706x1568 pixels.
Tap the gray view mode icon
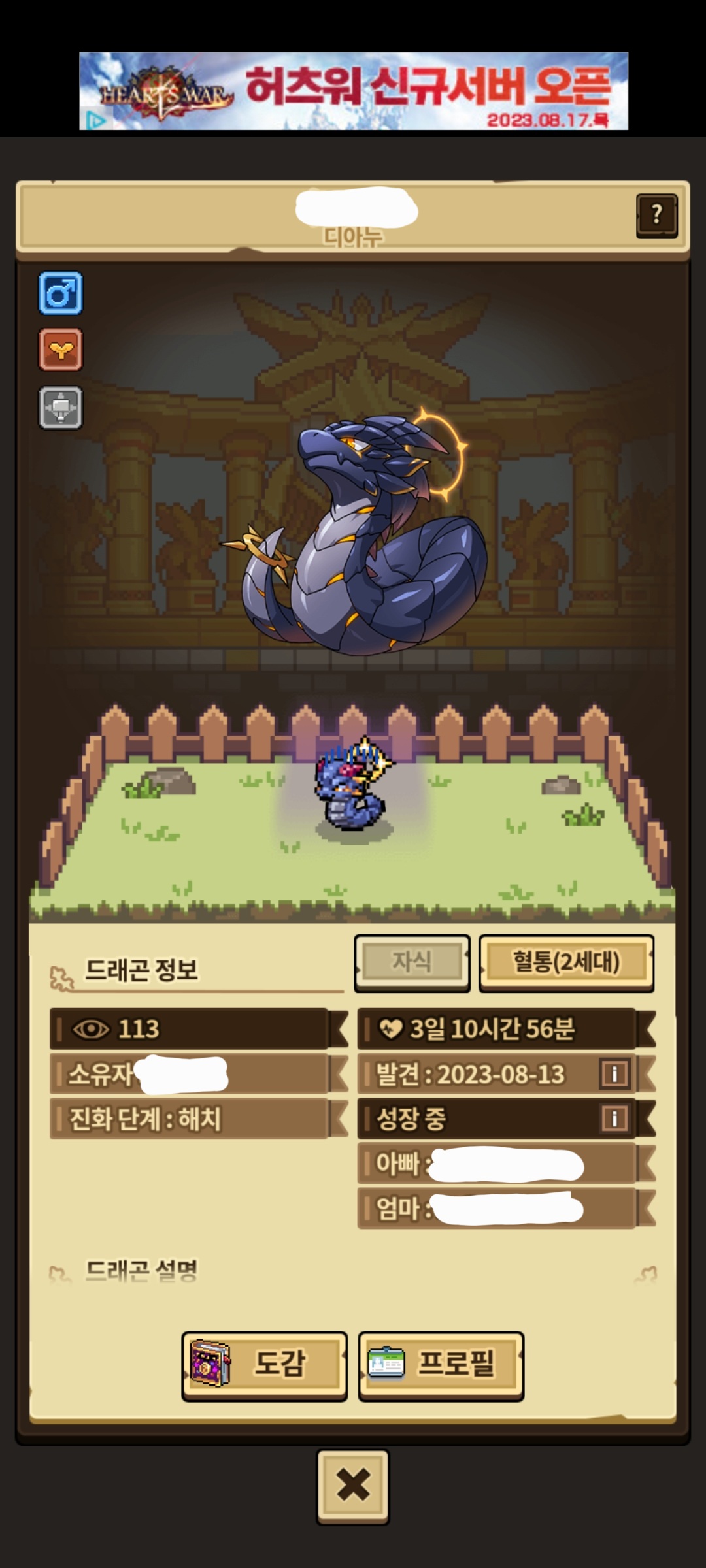[61, 408]
